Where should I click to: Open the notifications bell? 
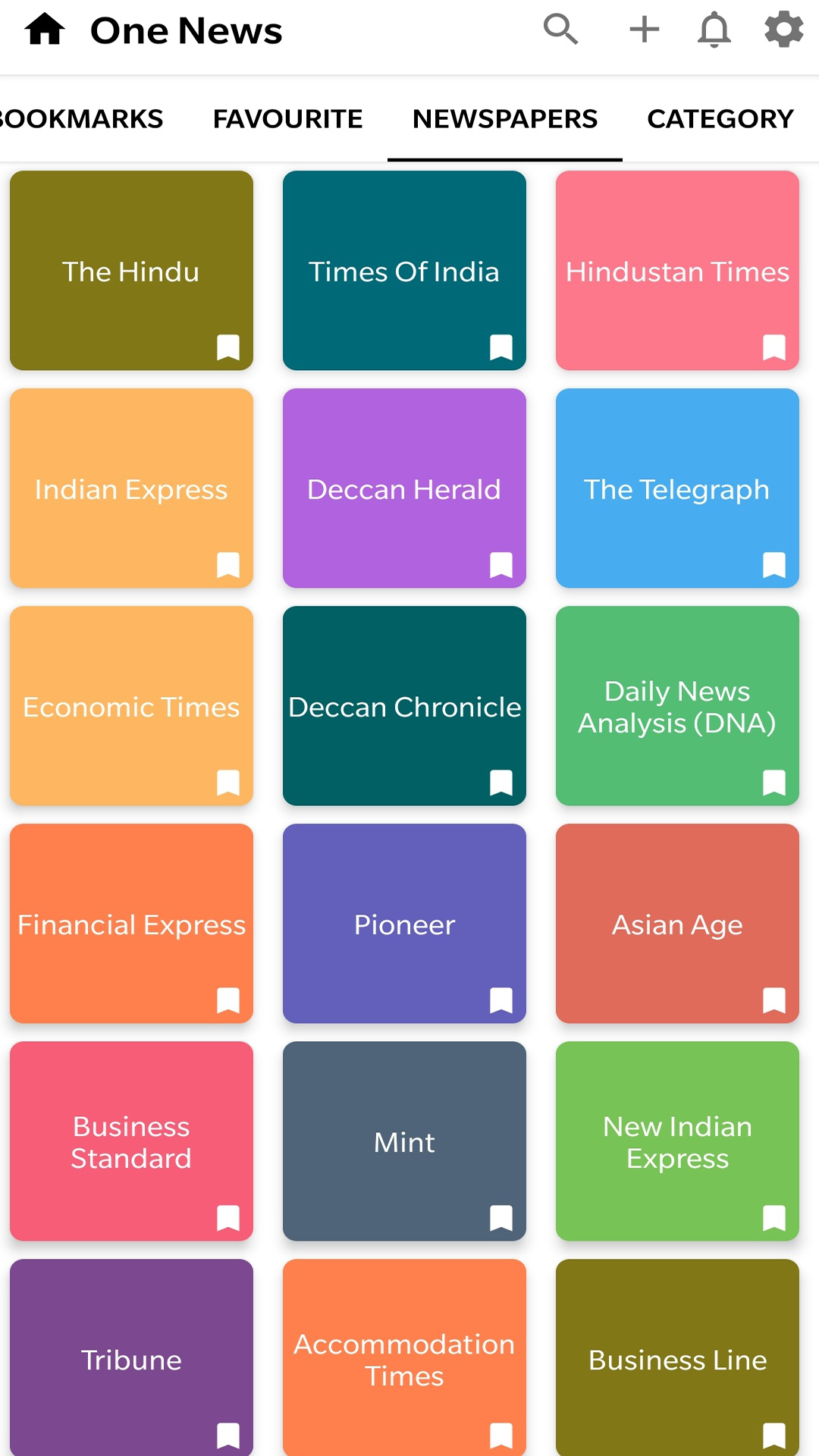(x=714, y=30)
